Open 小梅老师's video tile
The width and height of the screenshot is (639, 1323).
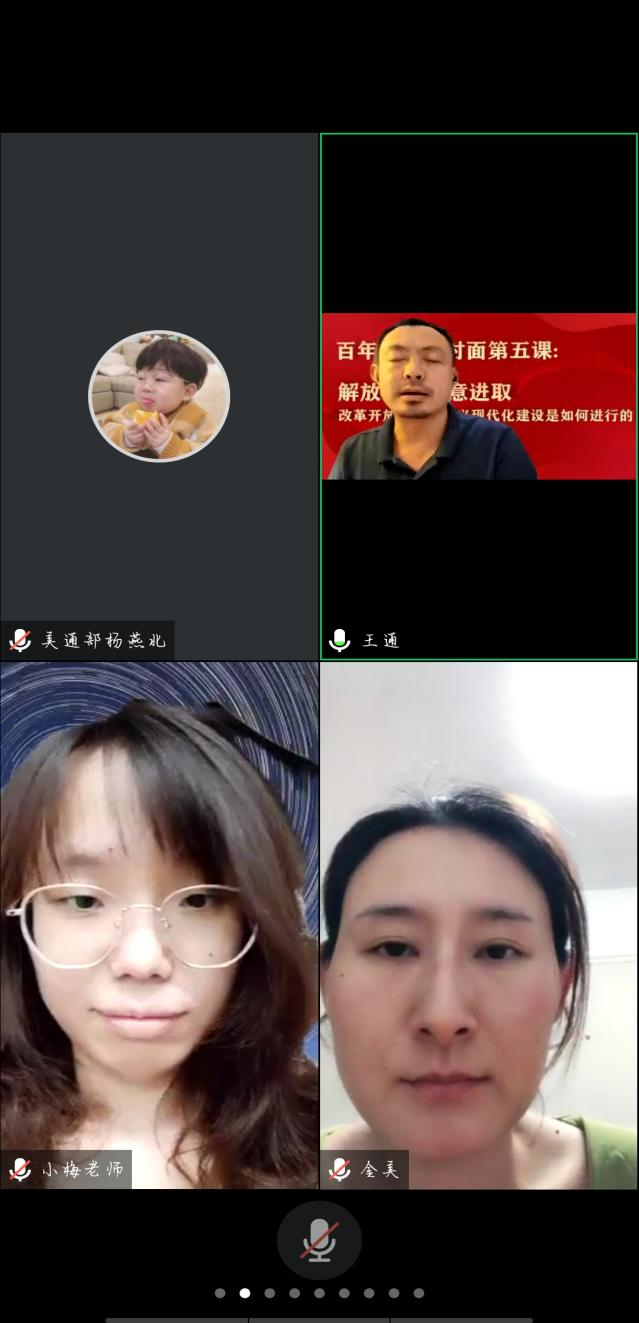[x=159, y=925]
